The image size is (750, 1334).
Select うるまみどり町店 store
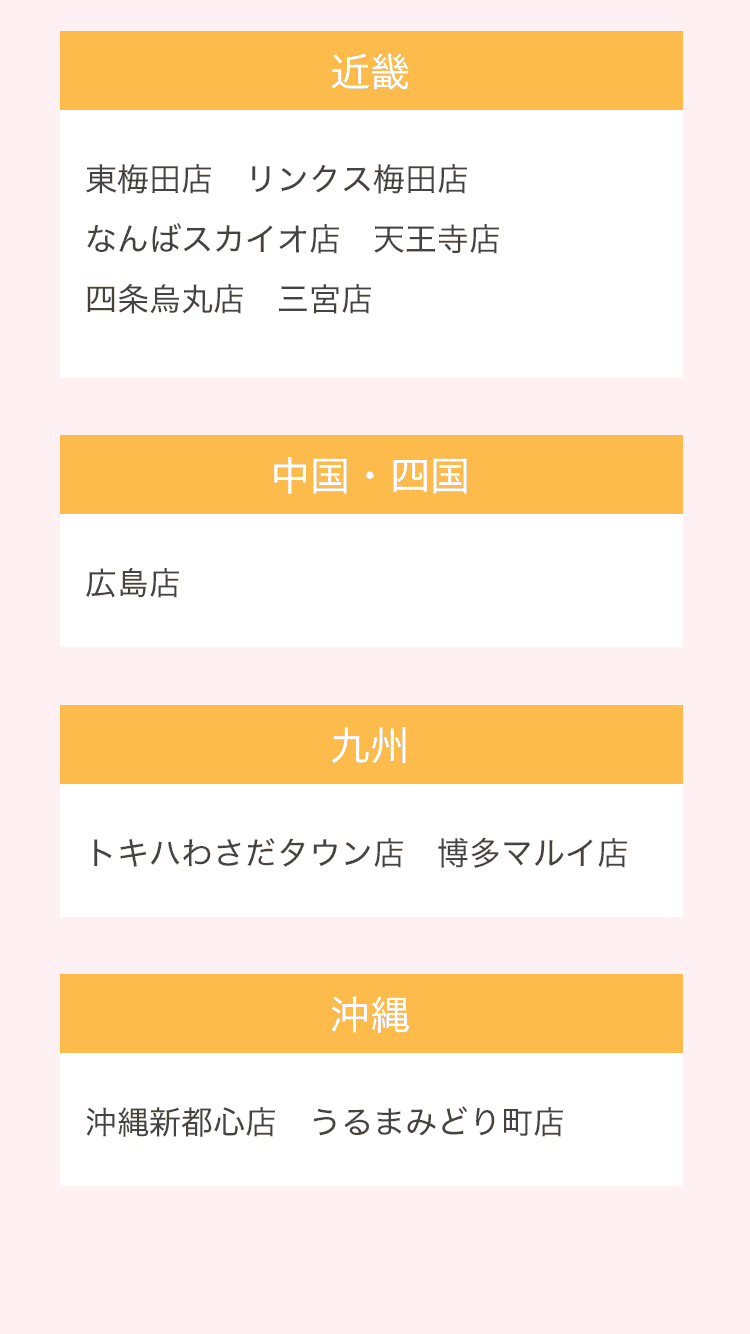(x=437, y=1123)
